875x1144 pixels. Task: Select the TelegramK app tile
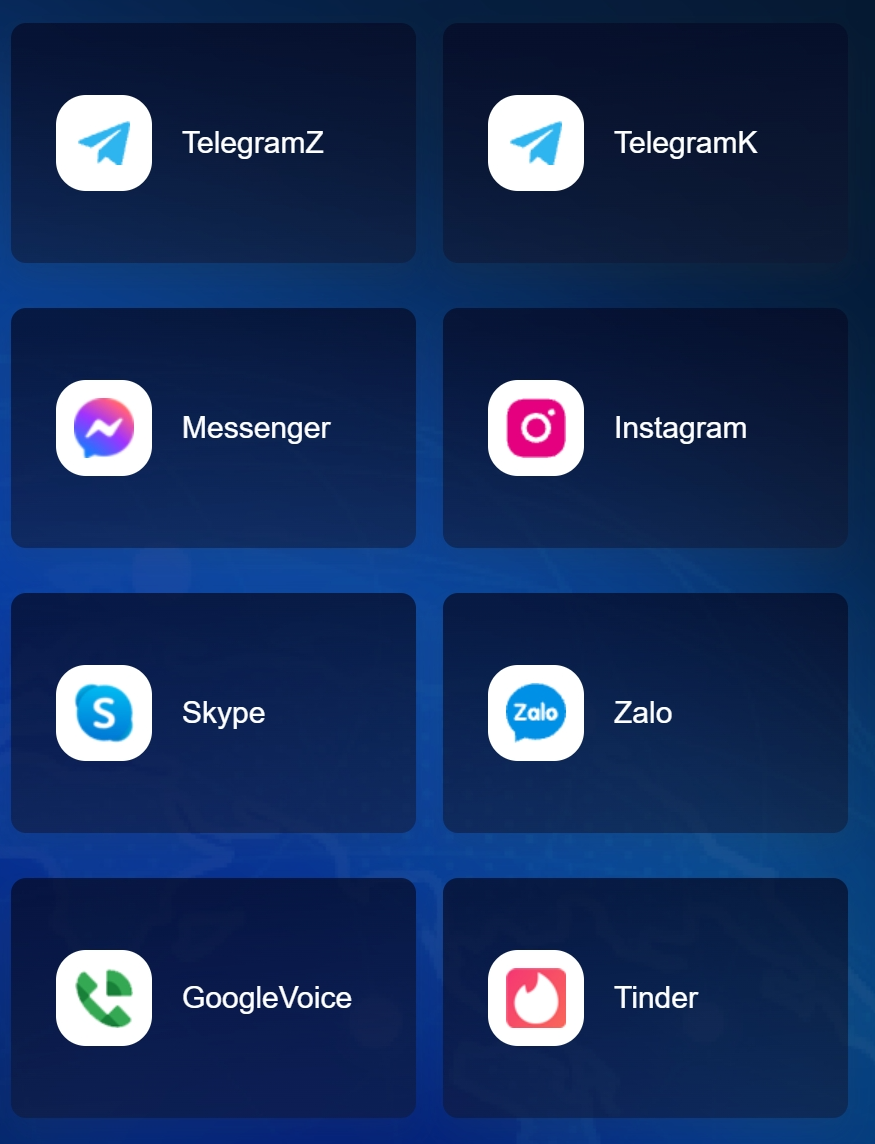(x=645, y=143)
